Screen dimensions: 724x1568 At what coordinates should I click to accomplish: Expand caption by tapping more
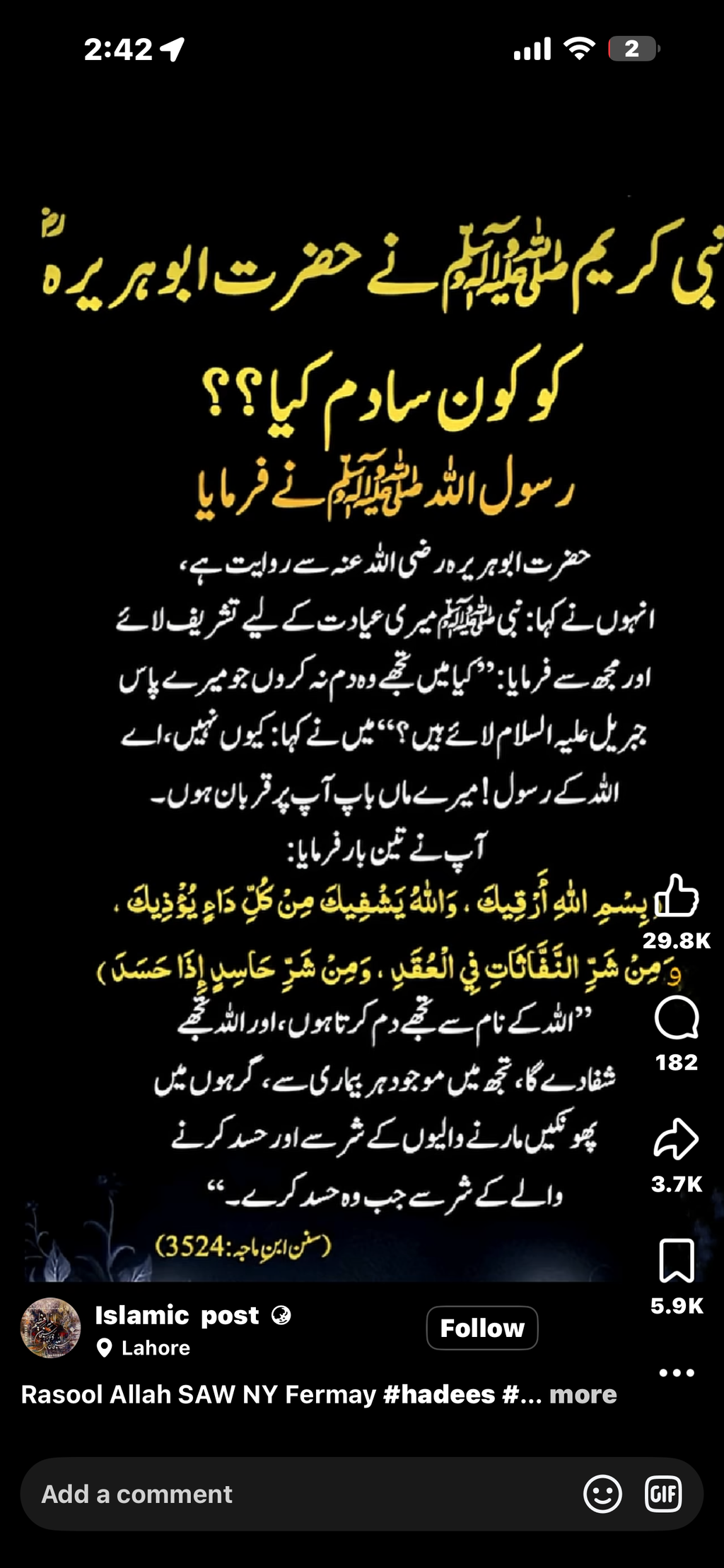(x=583, y=1394)
